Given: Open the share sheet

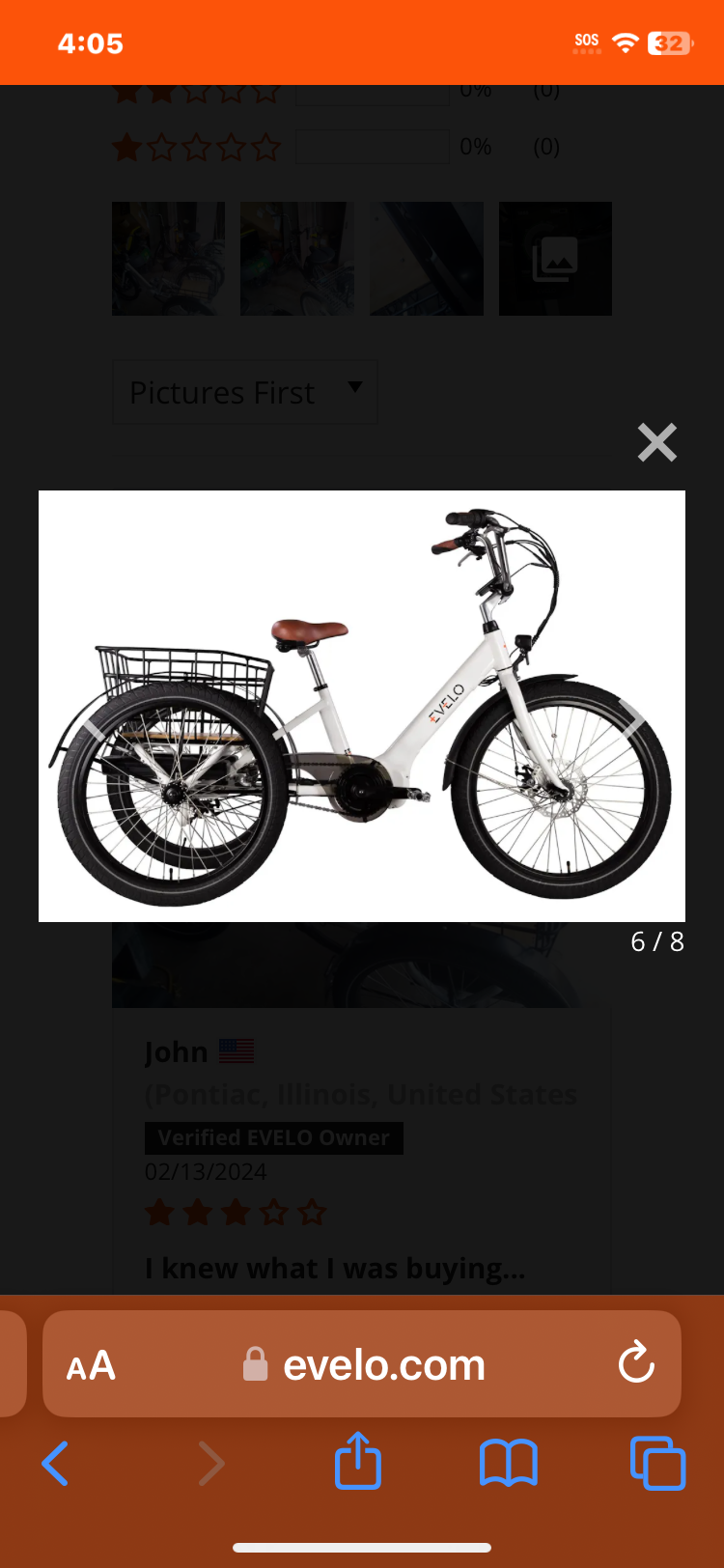Looking at the screenshot, I should [358, 1461].
